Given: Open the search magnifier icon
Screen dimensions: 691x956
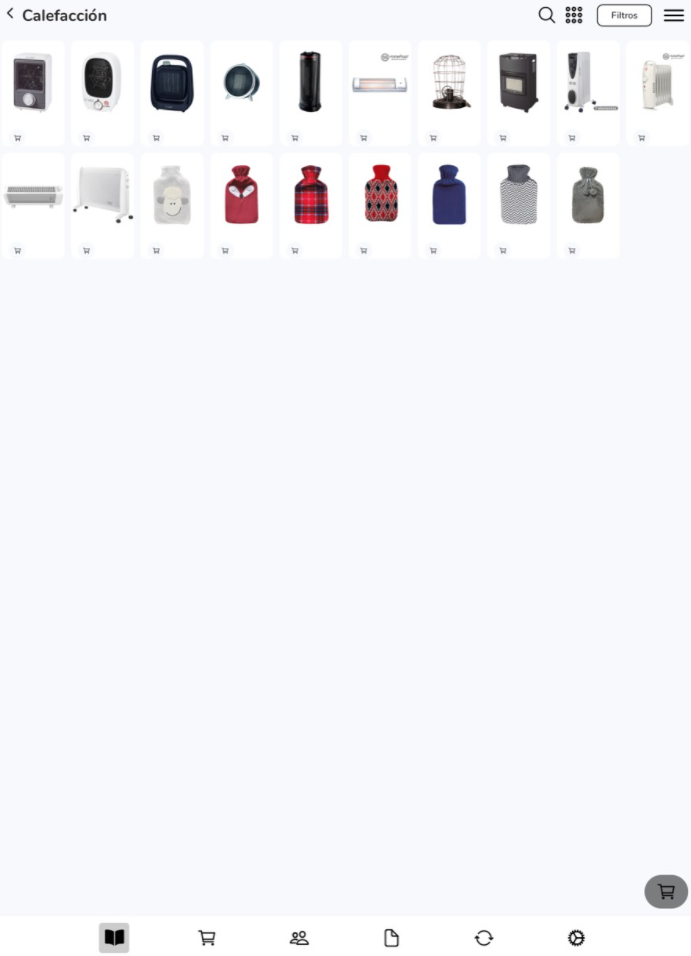Looking at the screenshot, I should tap(546, 15).
